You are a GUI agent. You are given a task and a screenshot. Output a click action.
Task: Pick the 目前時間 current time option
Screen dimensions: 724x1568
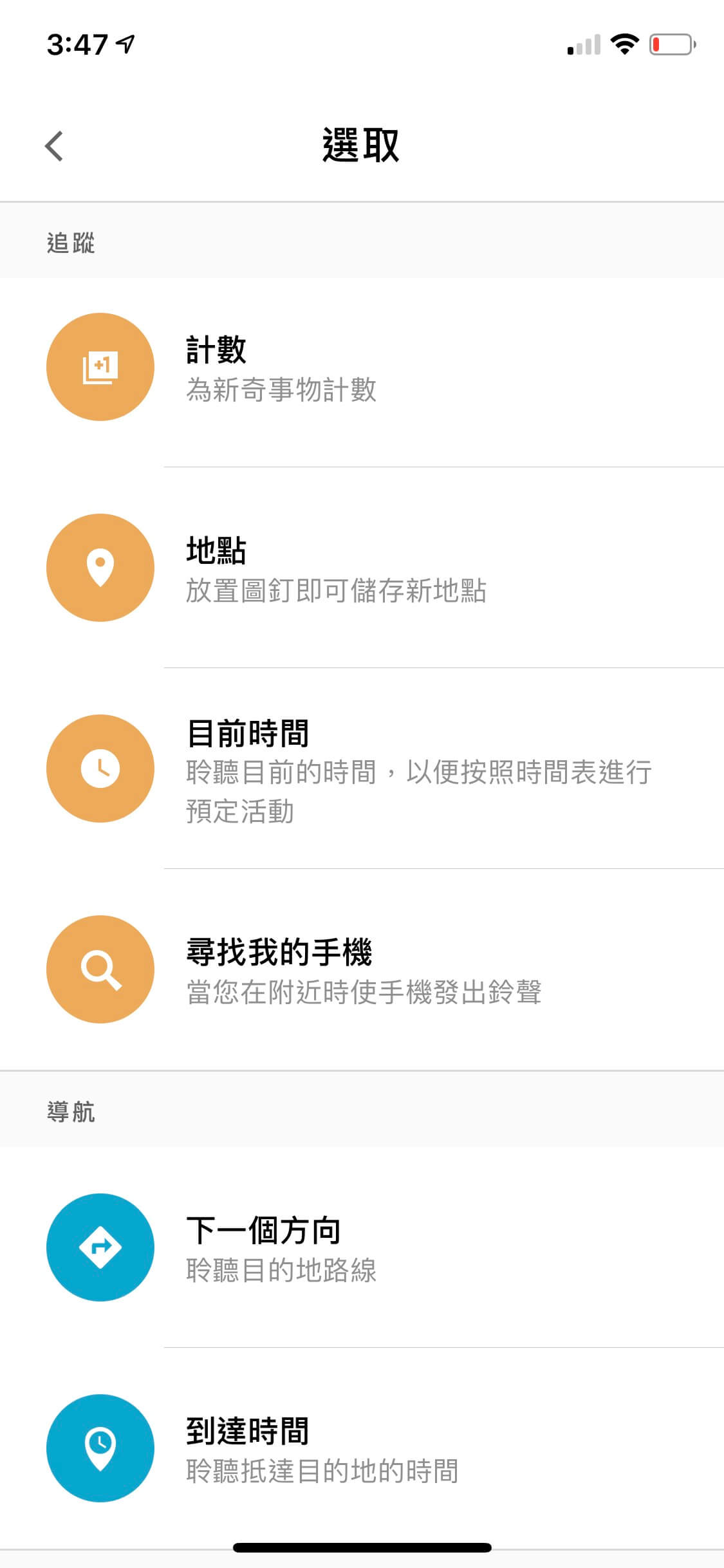point(360,769)
